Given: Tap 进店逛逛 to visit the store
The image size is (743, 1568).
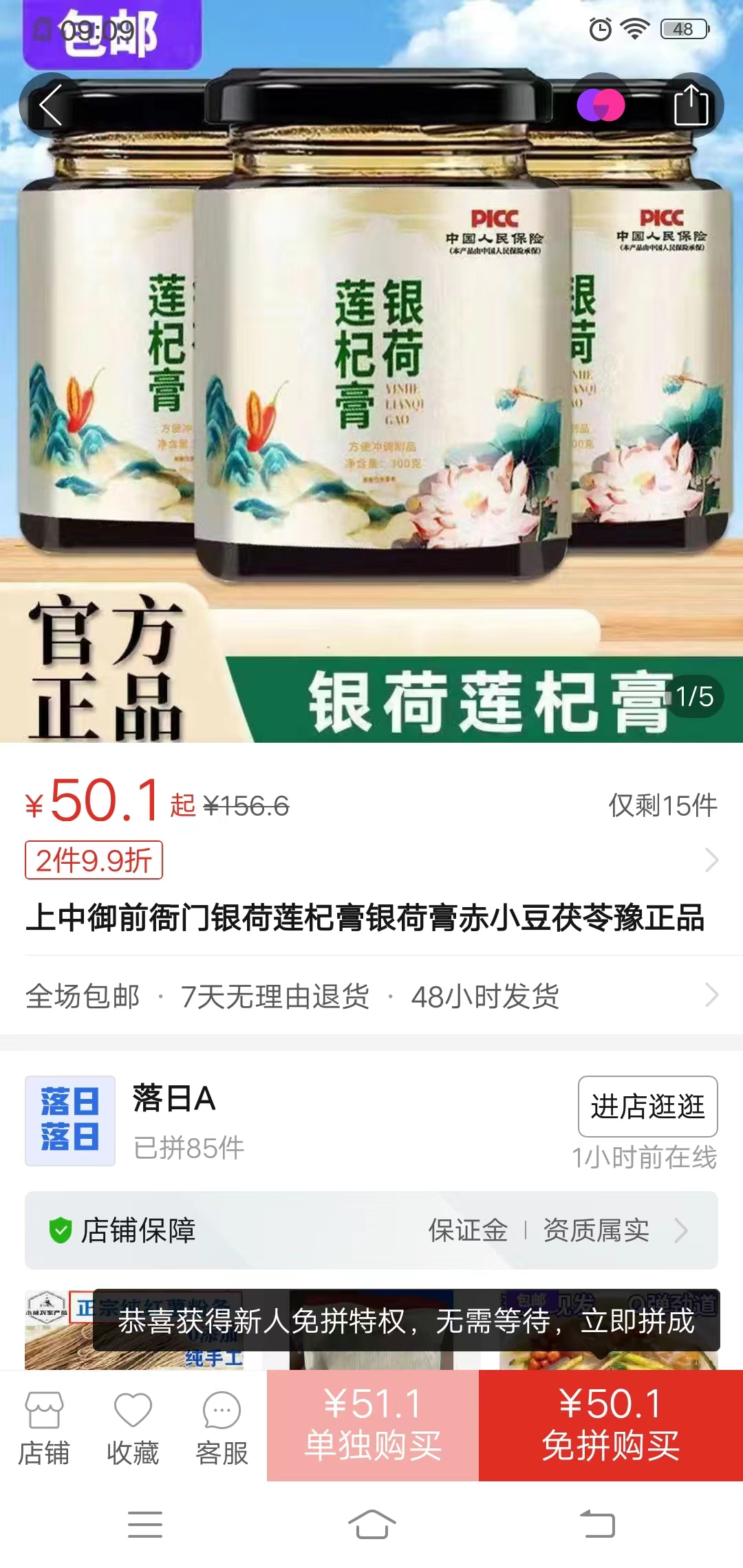Looking at the screenshot, I should click(647, 1107).
